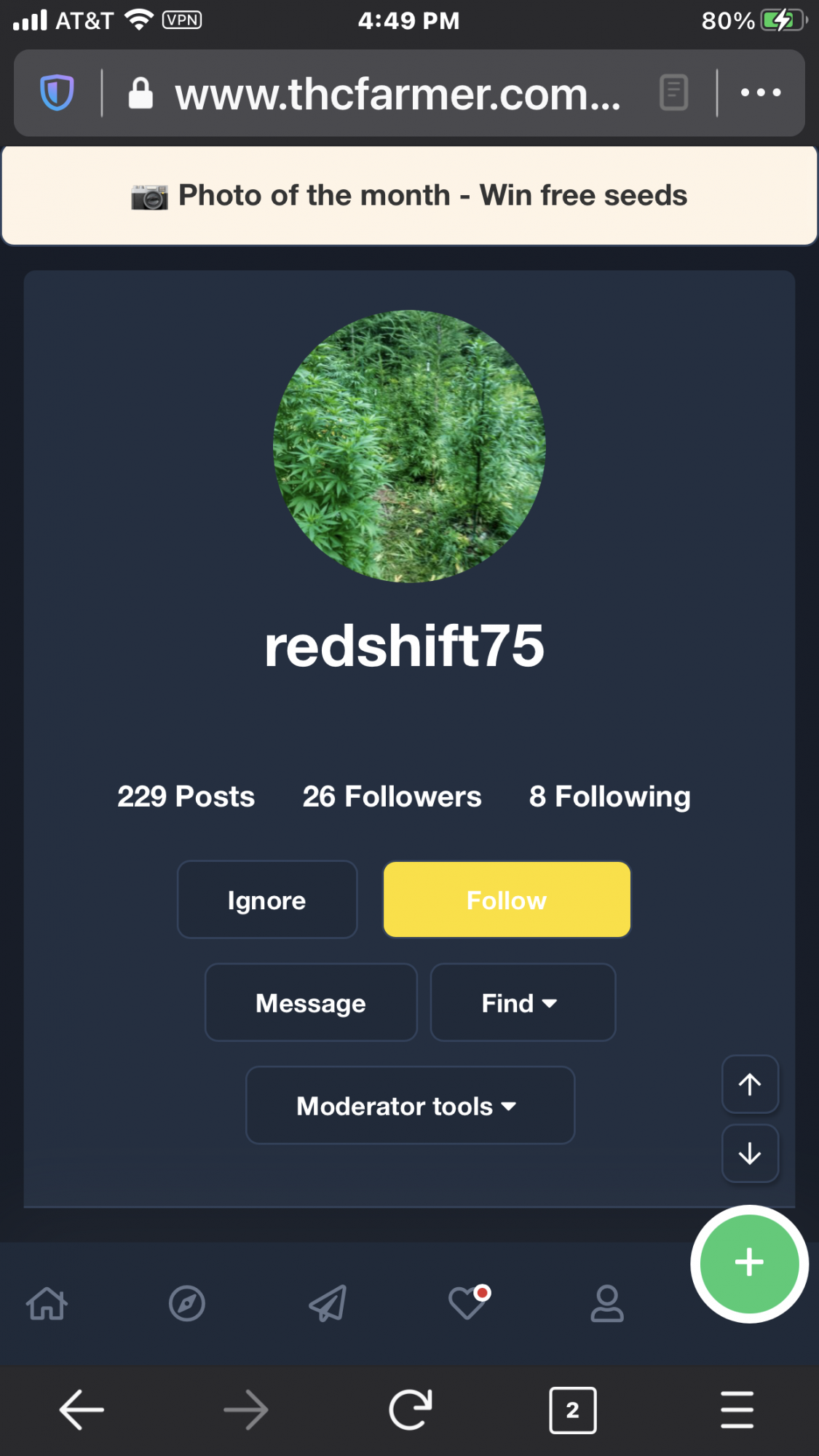Go to the site home tab
The image size is (819, 1456).
[47, 1303]
